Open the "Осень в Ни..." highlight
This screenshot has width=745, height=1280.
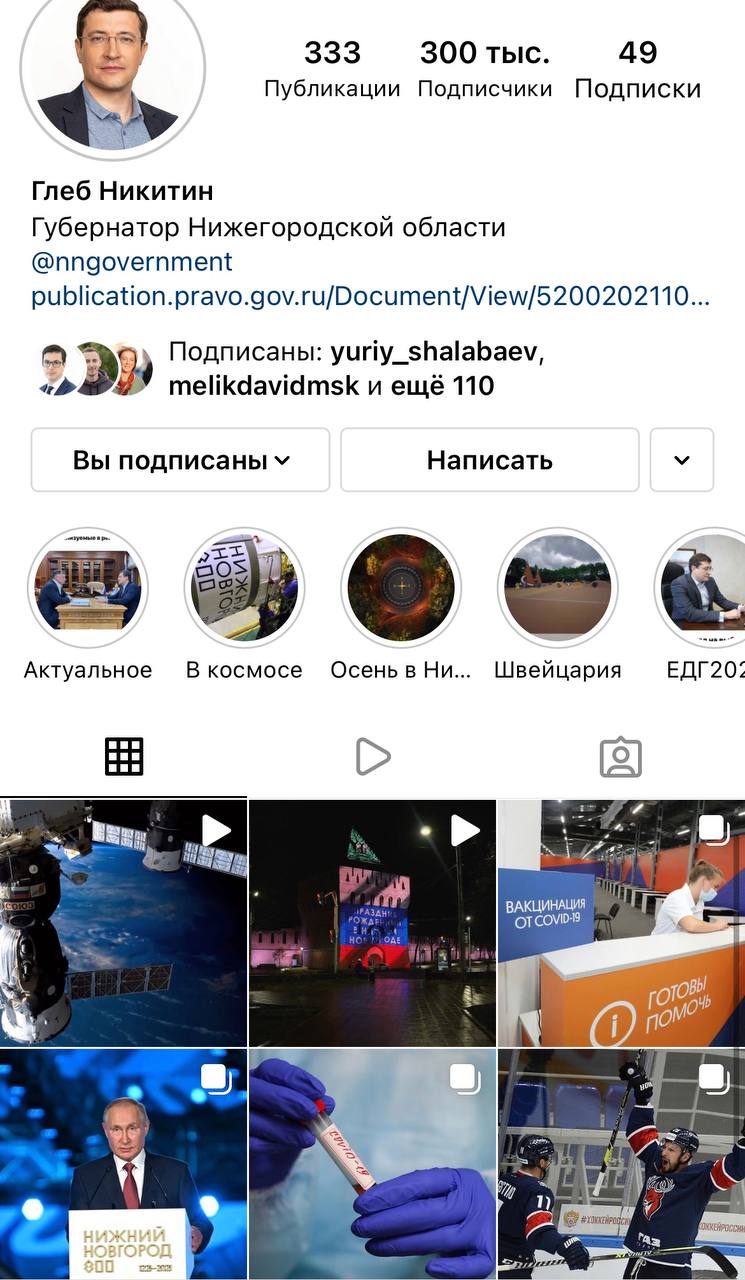coord(401,588)
